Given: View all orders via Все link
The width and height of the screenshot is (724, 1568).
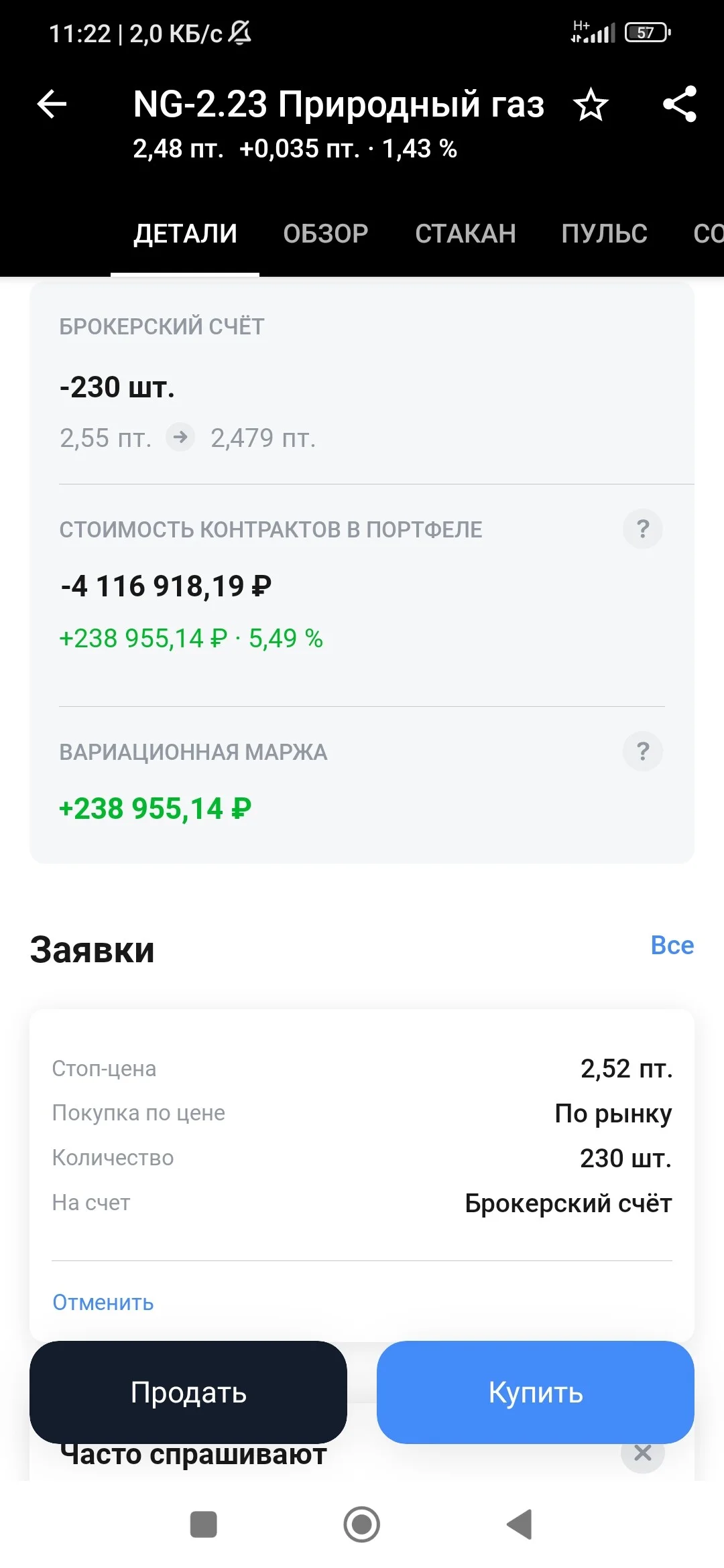Looking at the screenshot, I should coord(672,945).
